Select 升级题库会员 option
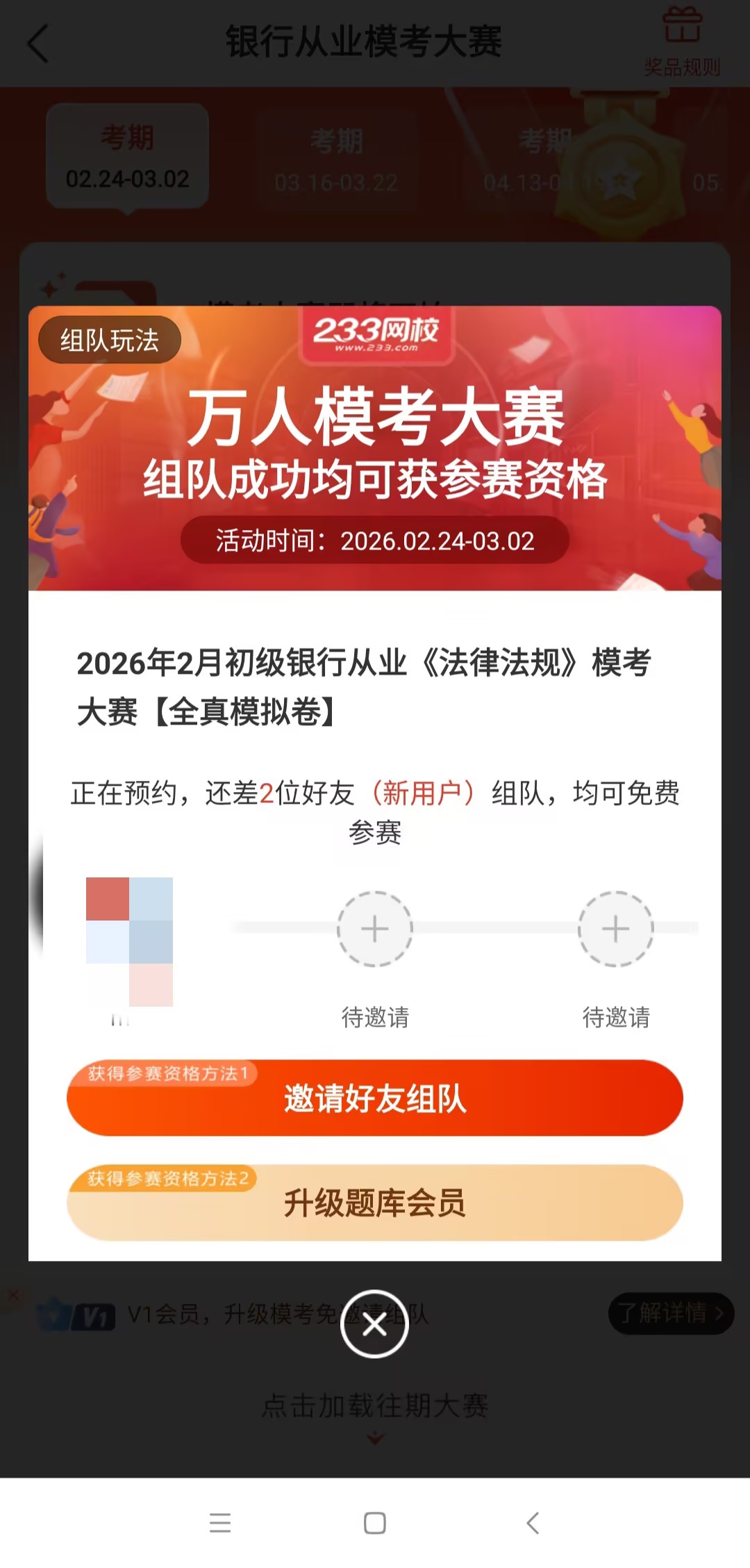 (x=375, y=1203)
